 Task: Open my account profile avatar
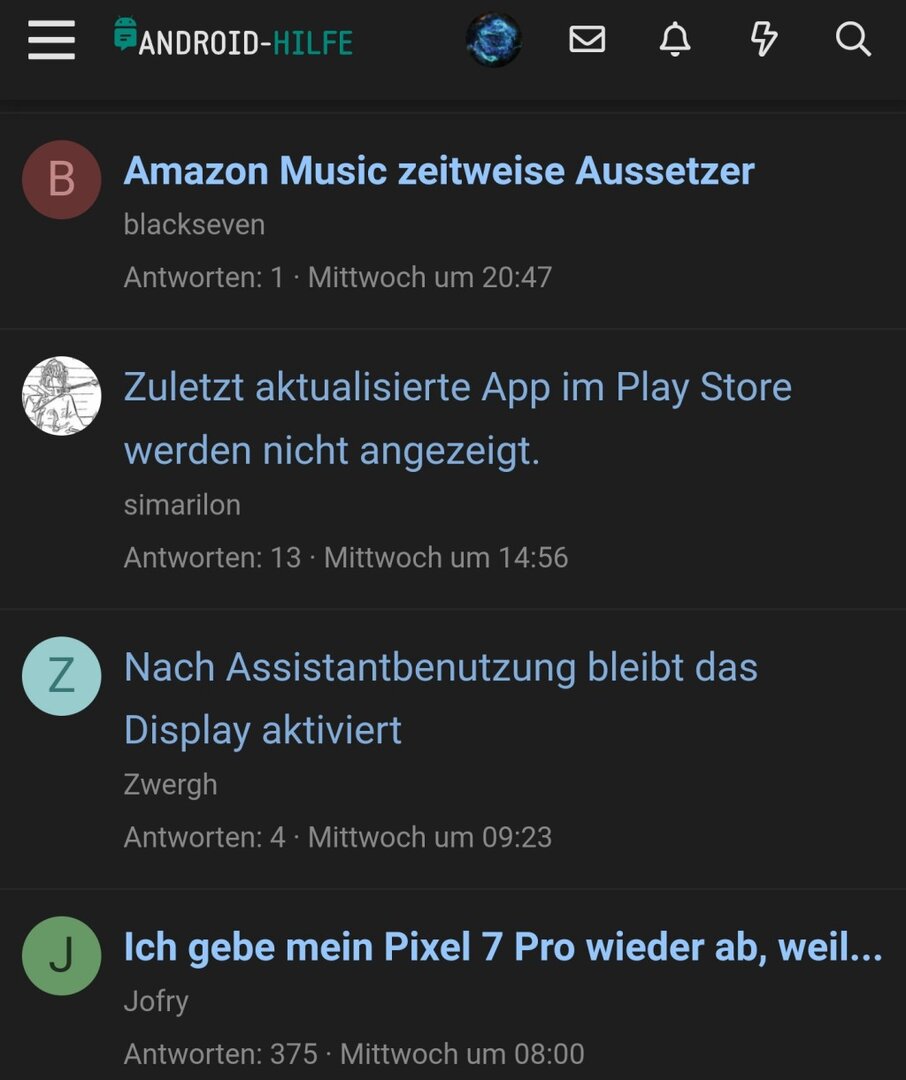tap(493, 40)
